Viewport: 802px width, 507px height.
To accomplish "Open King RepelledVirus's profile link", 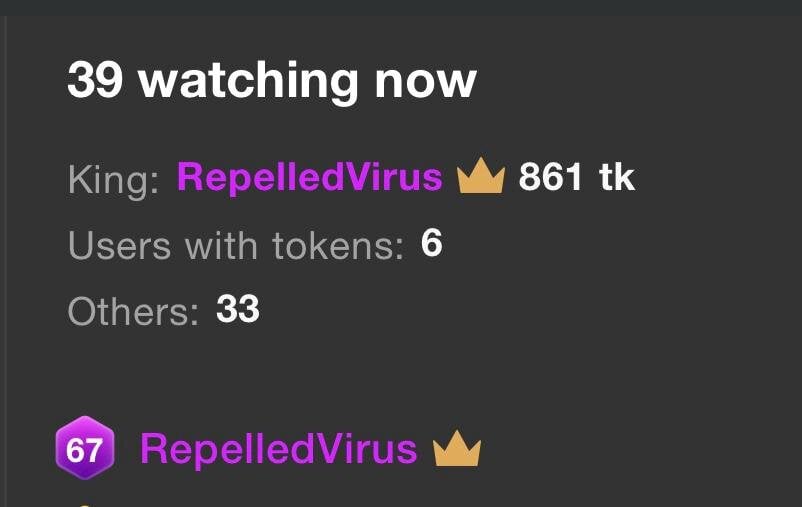I will pos(309,178).
